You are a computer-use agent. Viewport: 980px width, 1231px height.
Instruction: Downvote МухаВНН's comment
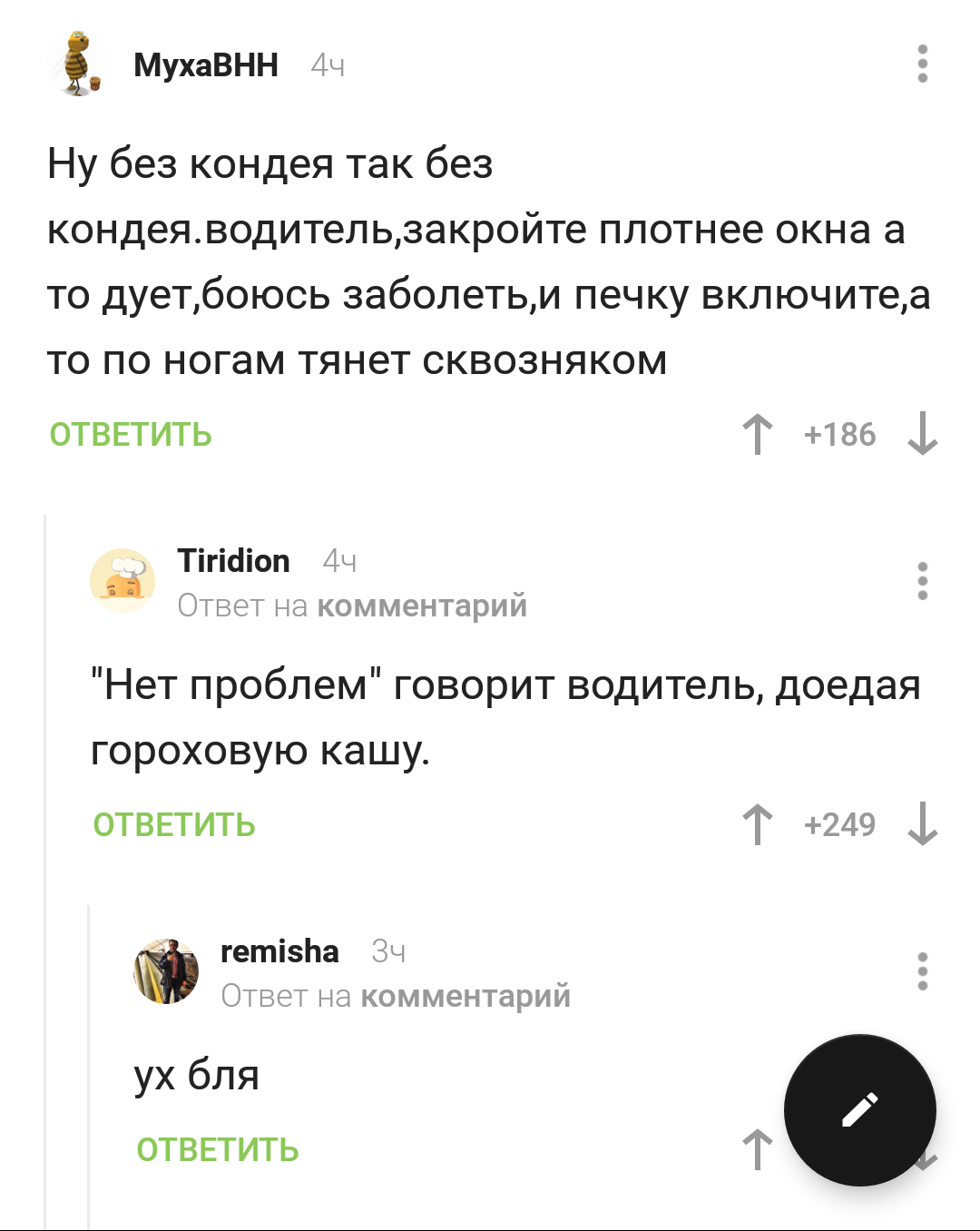click(x=922, y=434)
